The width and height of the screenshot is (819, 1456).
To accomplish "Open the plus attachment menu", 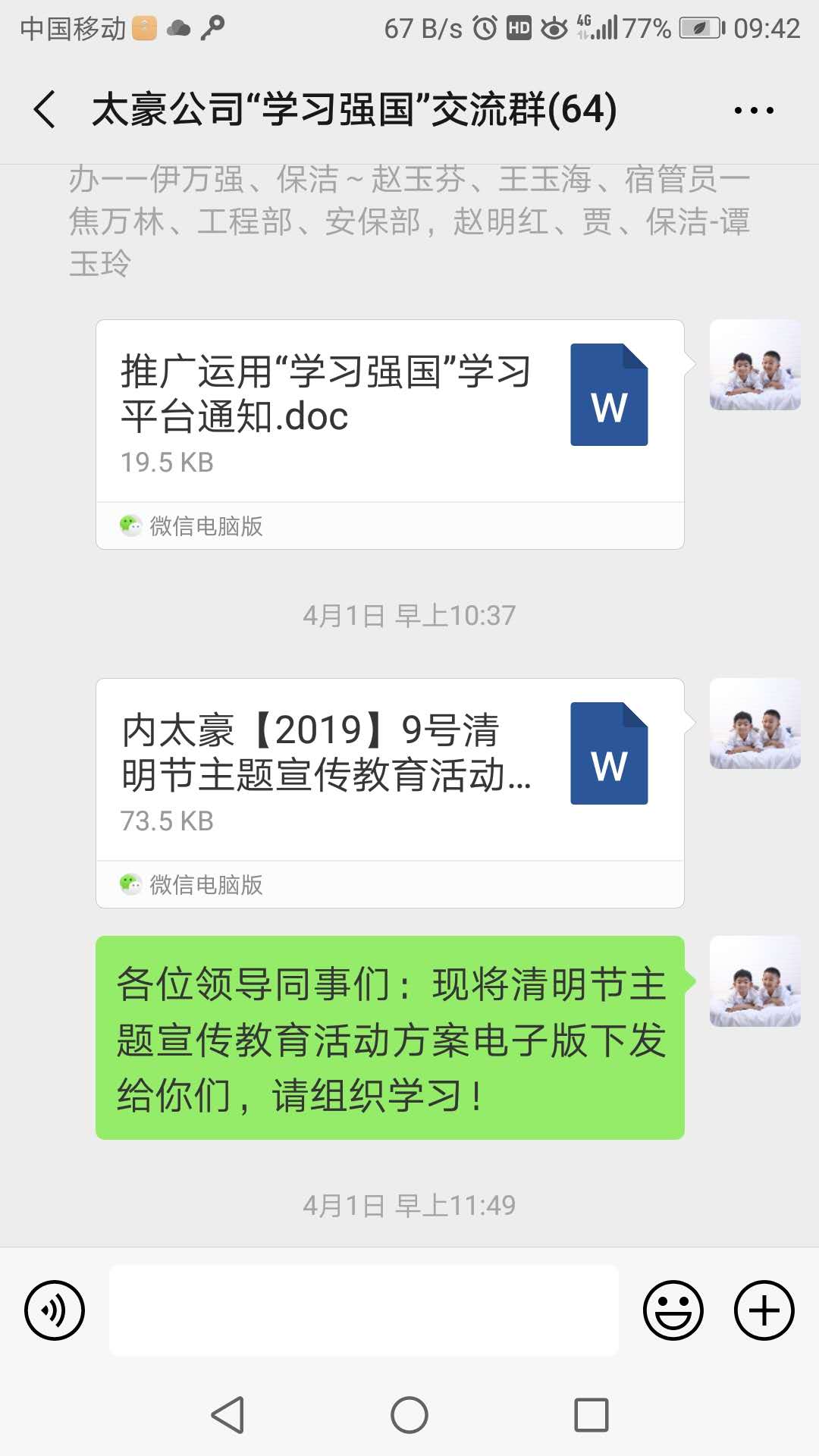I will [x=764, y=1310].
